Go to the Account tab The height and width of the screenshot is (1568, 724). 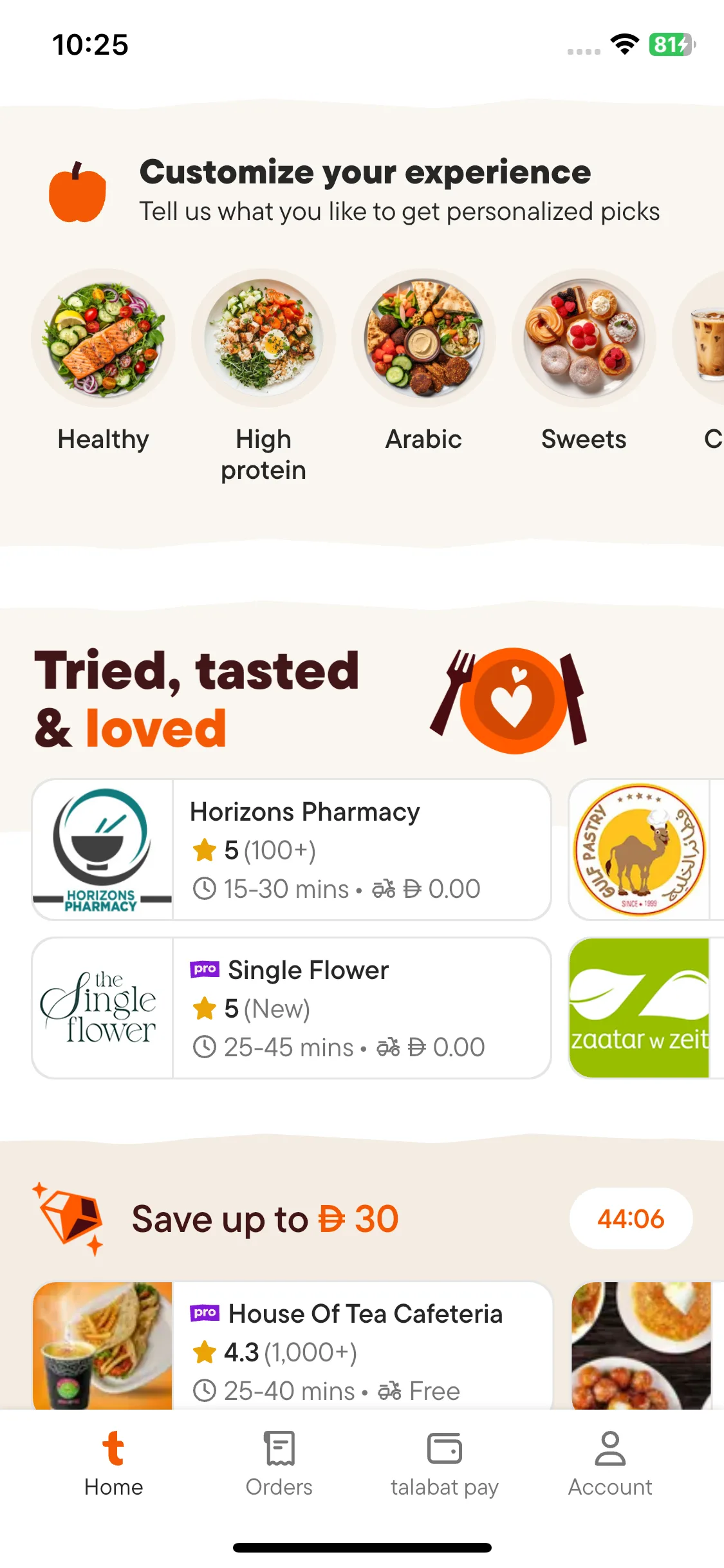tap(609, 1462)
